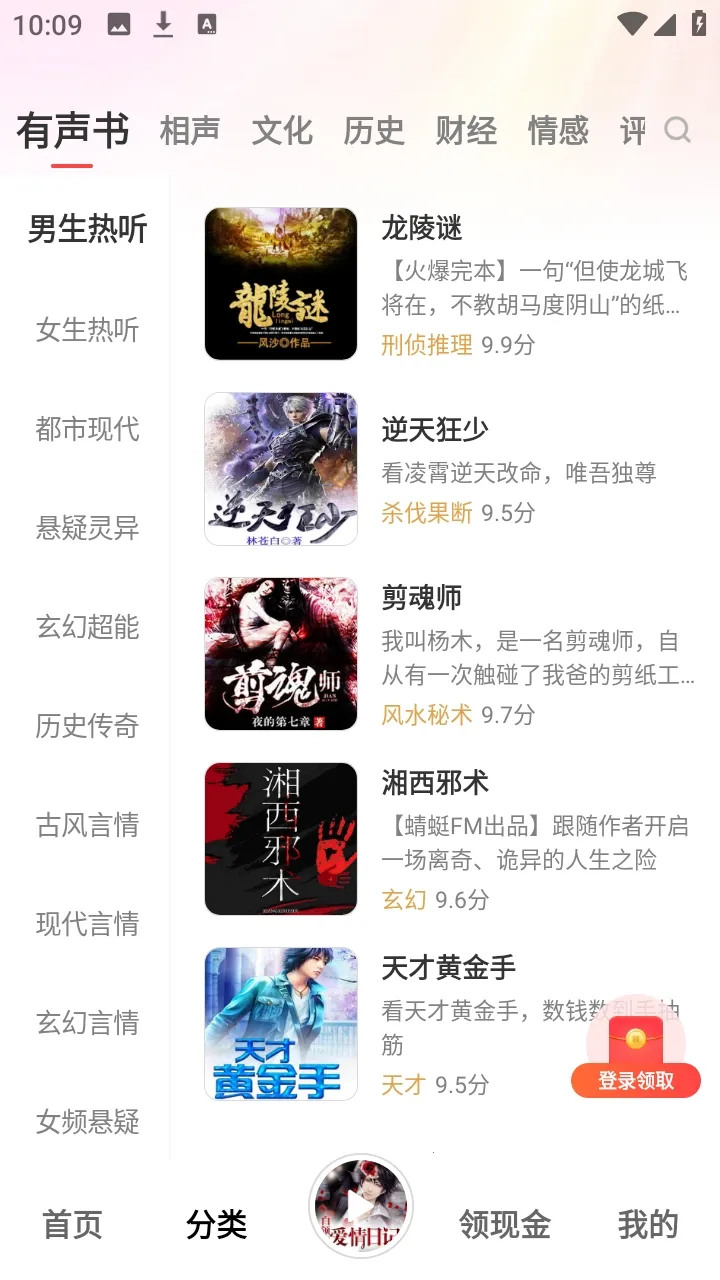This screenshot has height=1280, width=720.
Task: Switch to the 相声 top tab
Action: (x=190, y=130)
